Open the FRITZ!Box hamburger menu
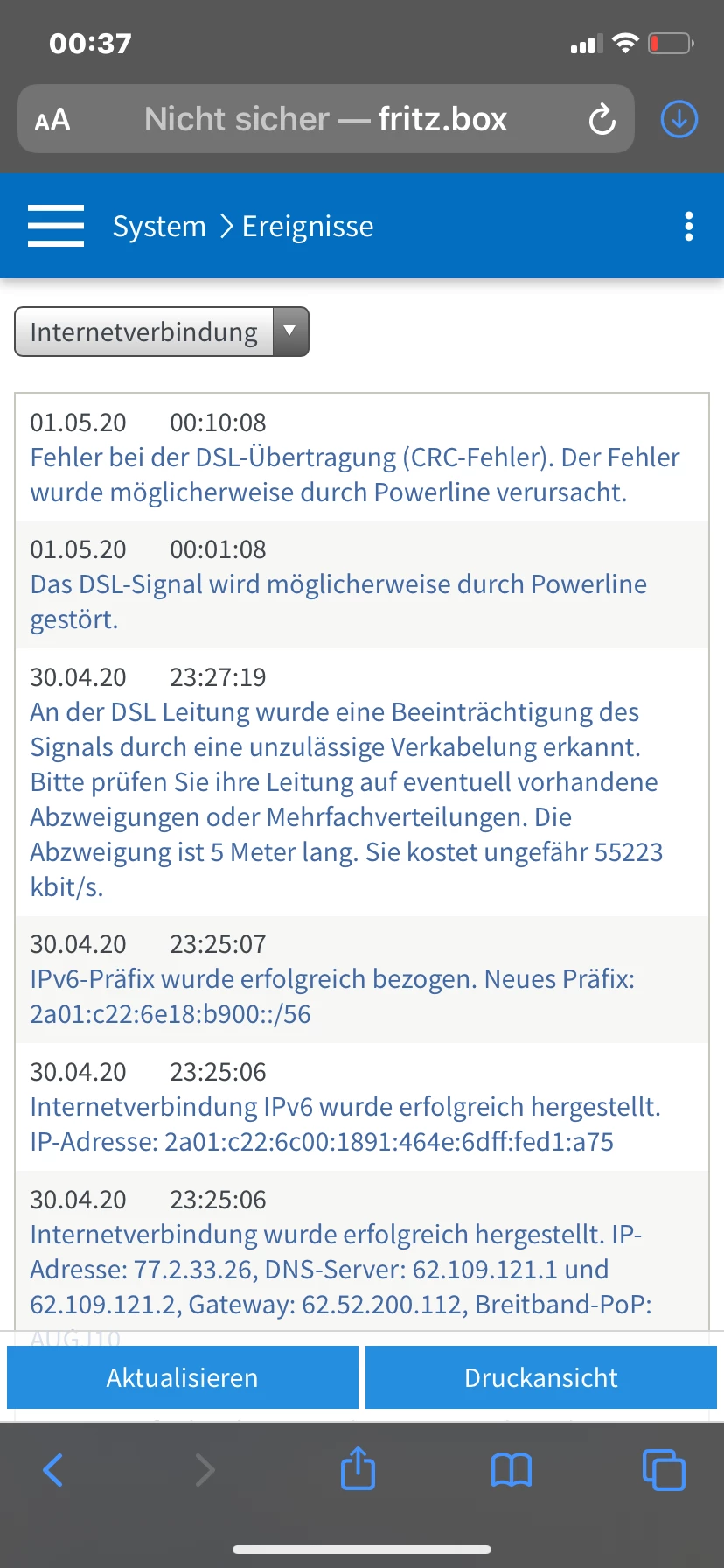The image size is (724, 1568). [x=56, y=226]
